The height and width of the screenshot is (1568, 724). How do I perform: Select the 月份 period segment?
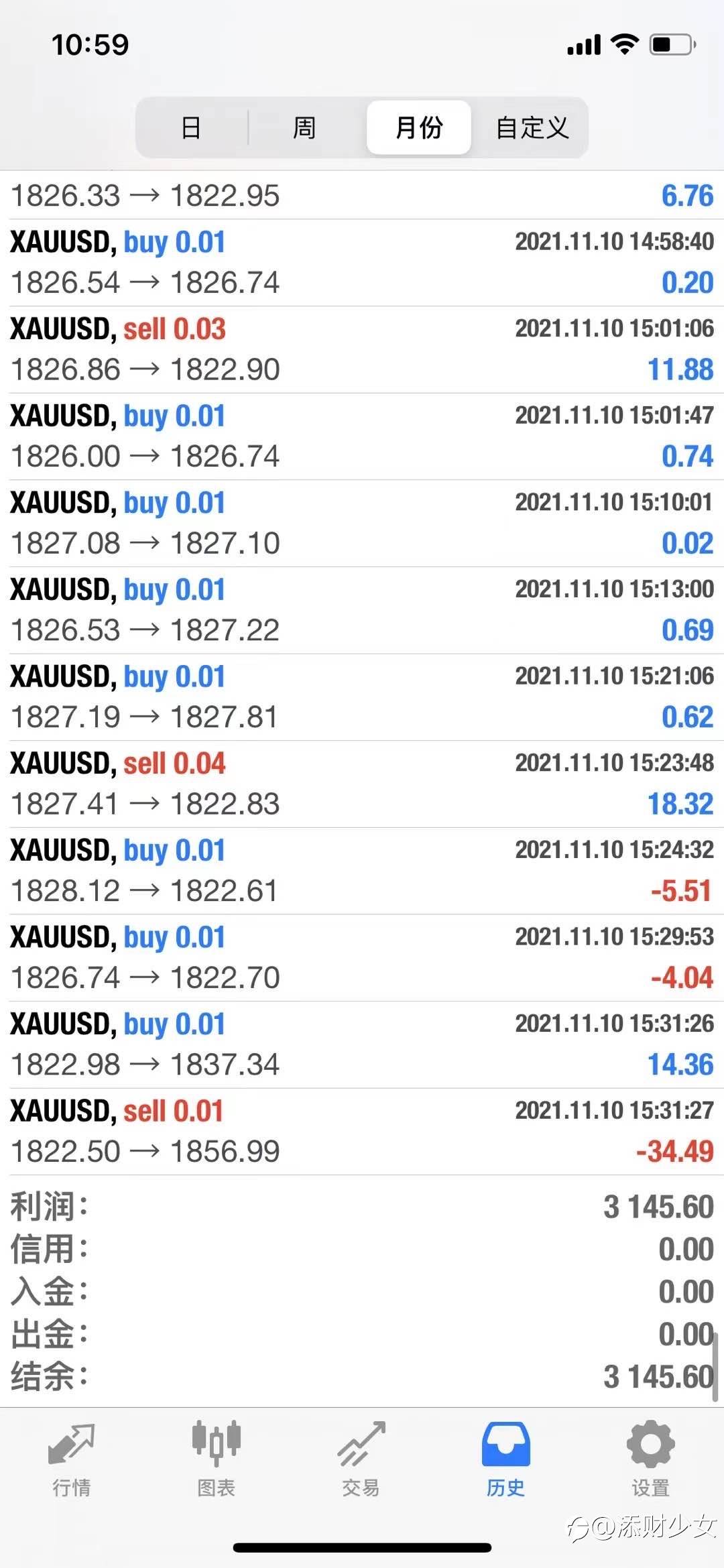tap(419, 127)
